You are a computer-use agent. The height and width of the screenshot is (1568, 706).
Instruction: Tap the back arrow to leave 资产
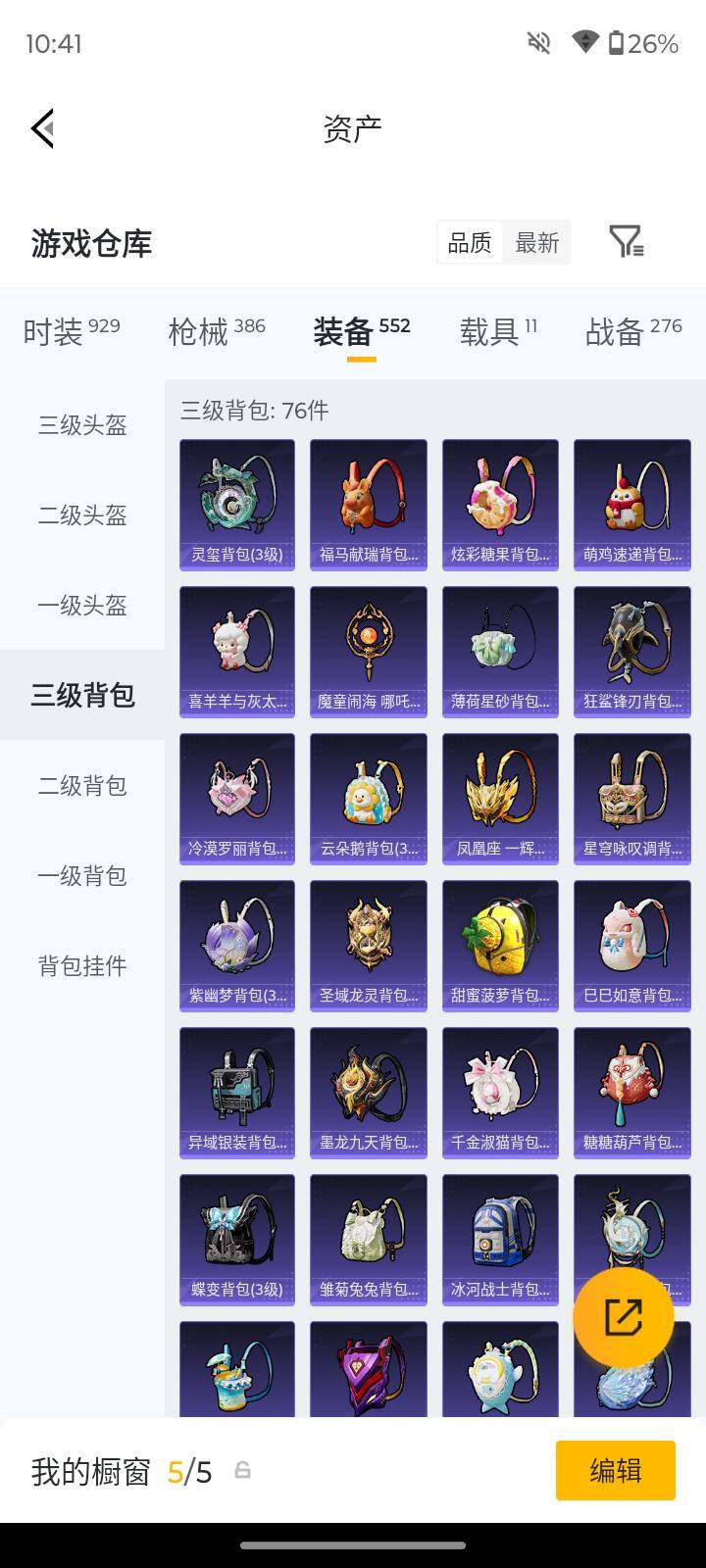coord(41,127)
